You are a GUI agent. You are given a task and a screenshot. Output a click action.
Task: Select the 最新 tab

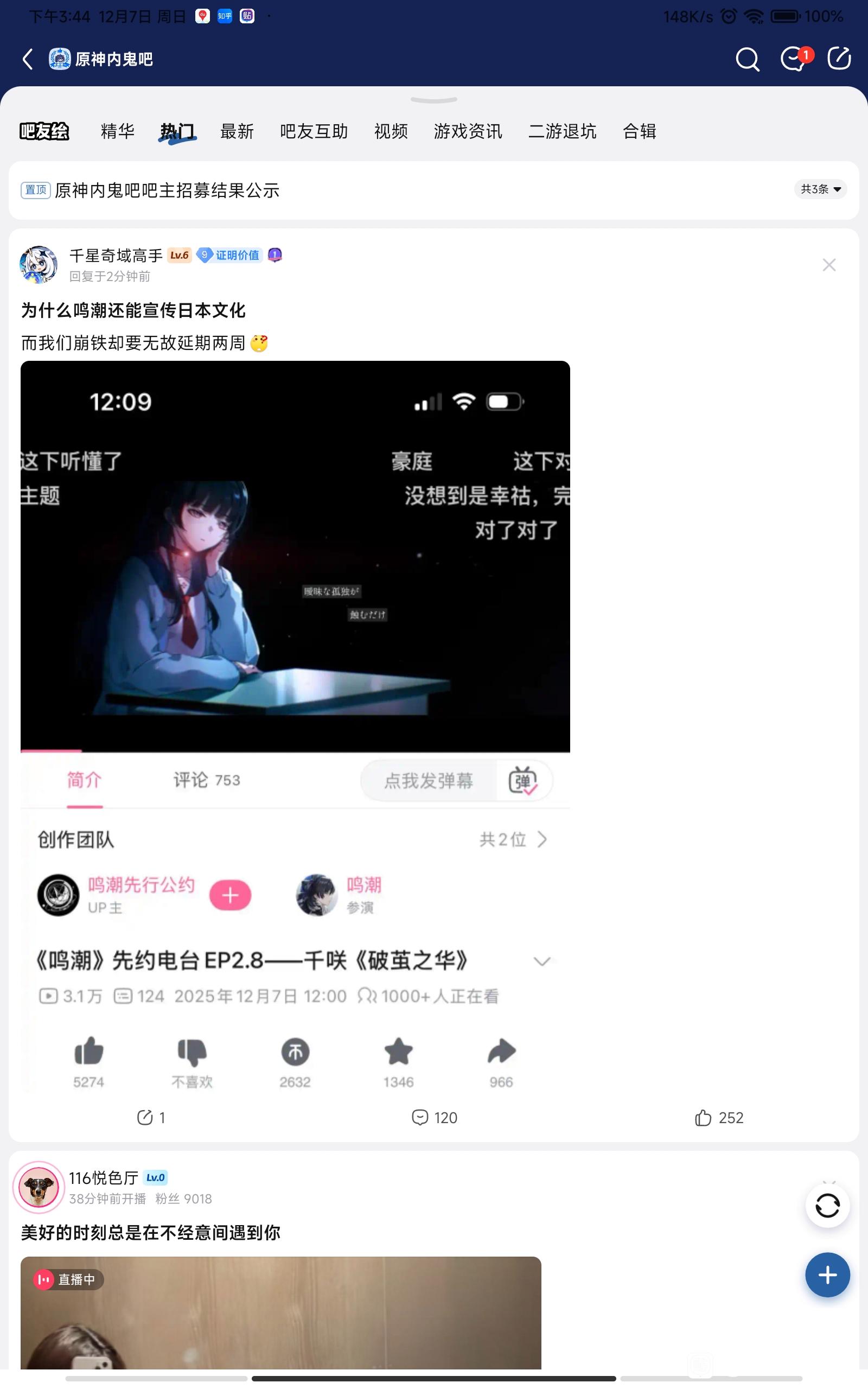point(237,131)
